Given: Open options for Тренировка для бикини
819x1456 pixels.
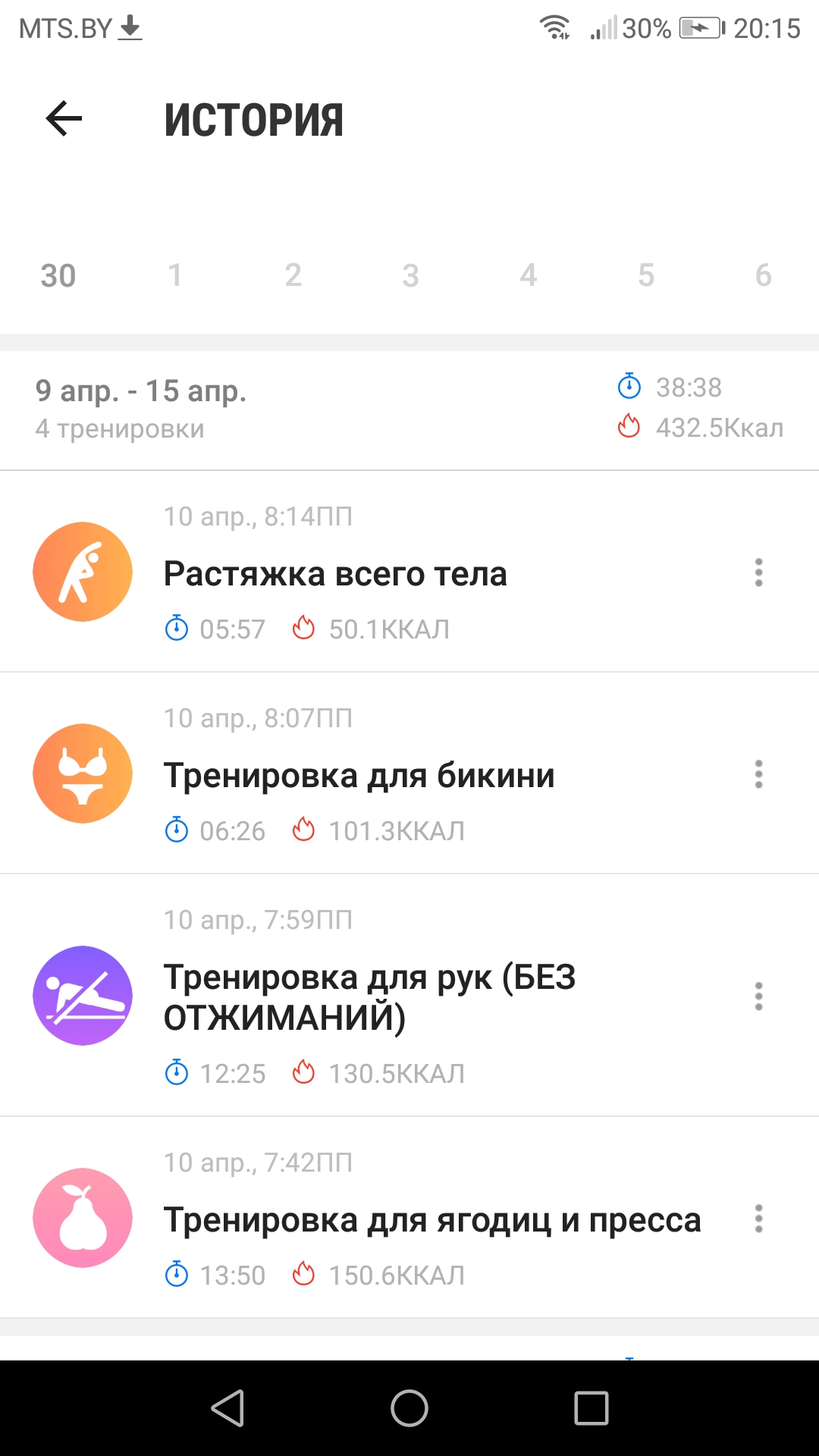Looking at the screenshot, I should pyautogui.click(x=758, y=774).
